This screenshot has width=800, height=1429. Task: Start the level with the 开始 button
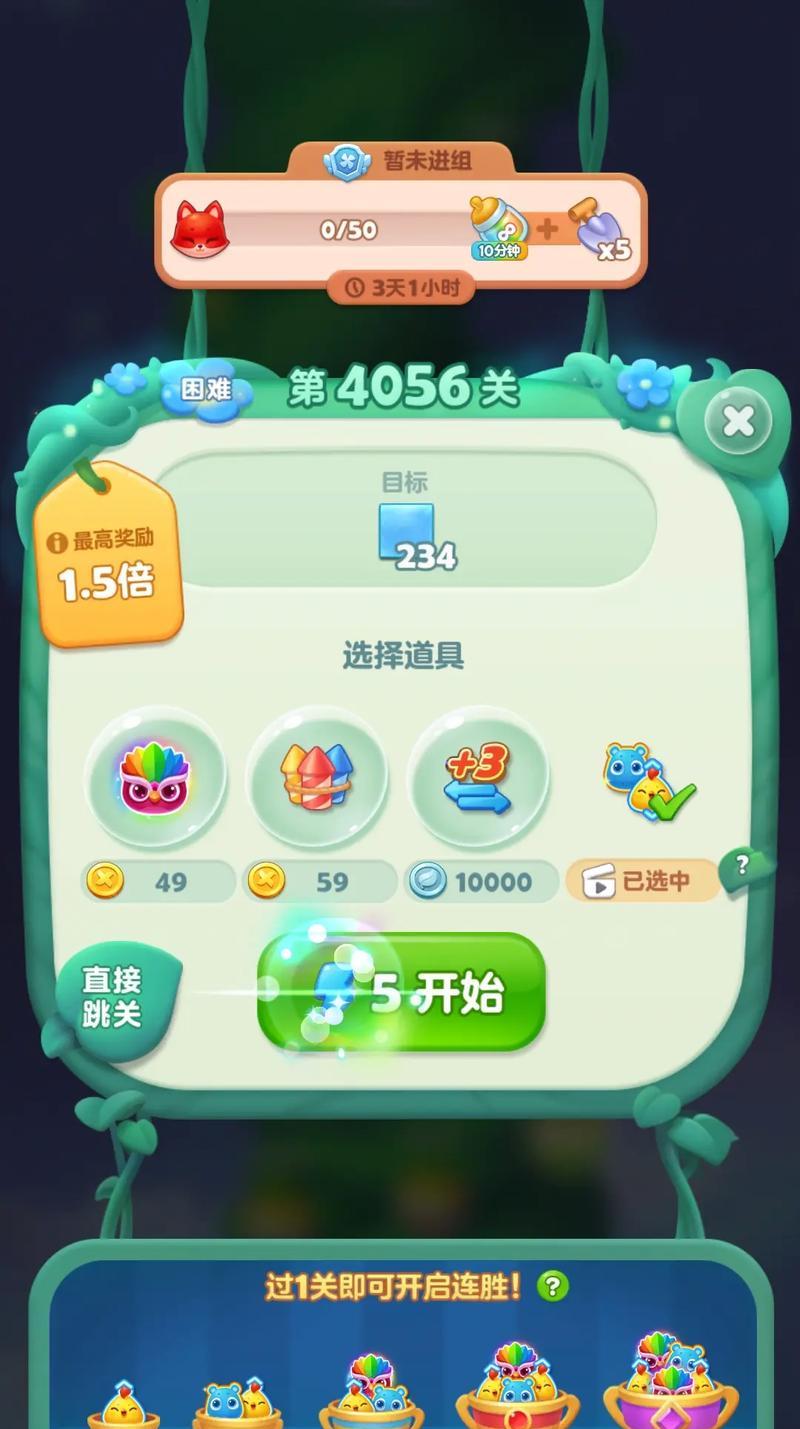coord(402,992)
